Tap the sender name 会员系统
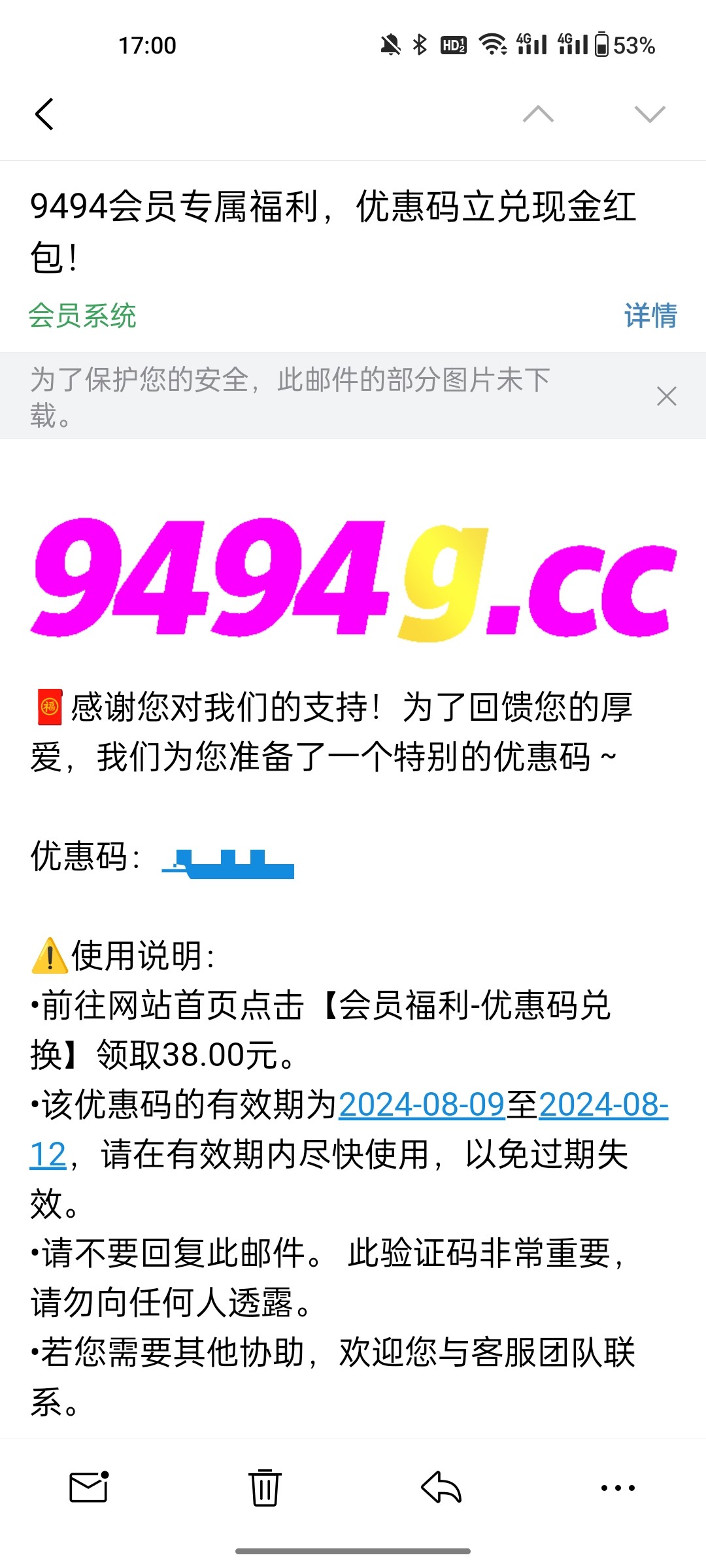The height and width of the screenshot is (1568, 706). 82,316
